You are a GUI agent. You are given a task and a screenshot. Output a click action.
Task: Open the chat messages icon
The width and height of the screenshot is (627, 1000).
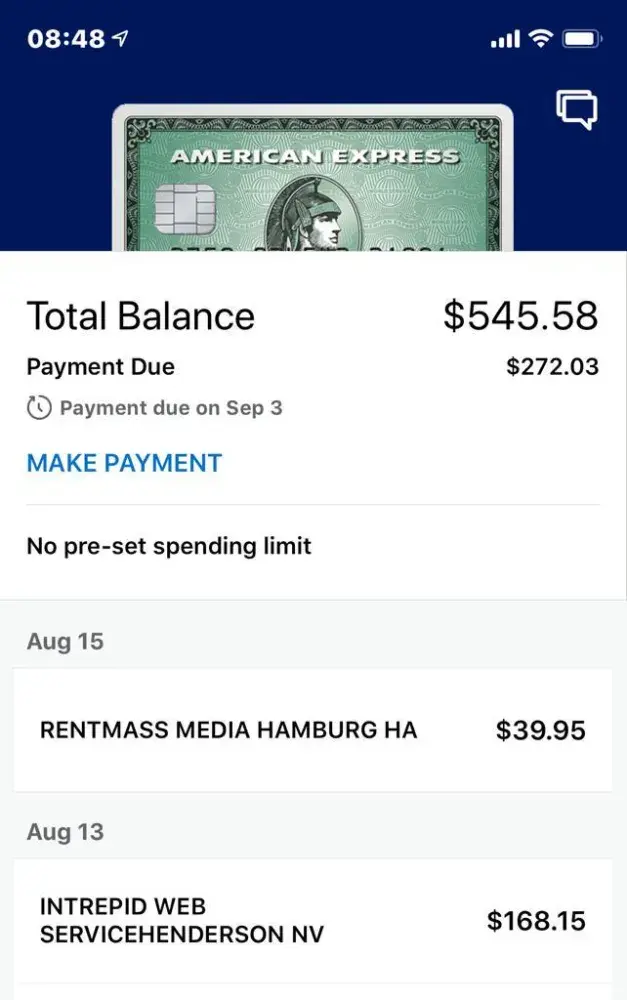click(576, 109)
